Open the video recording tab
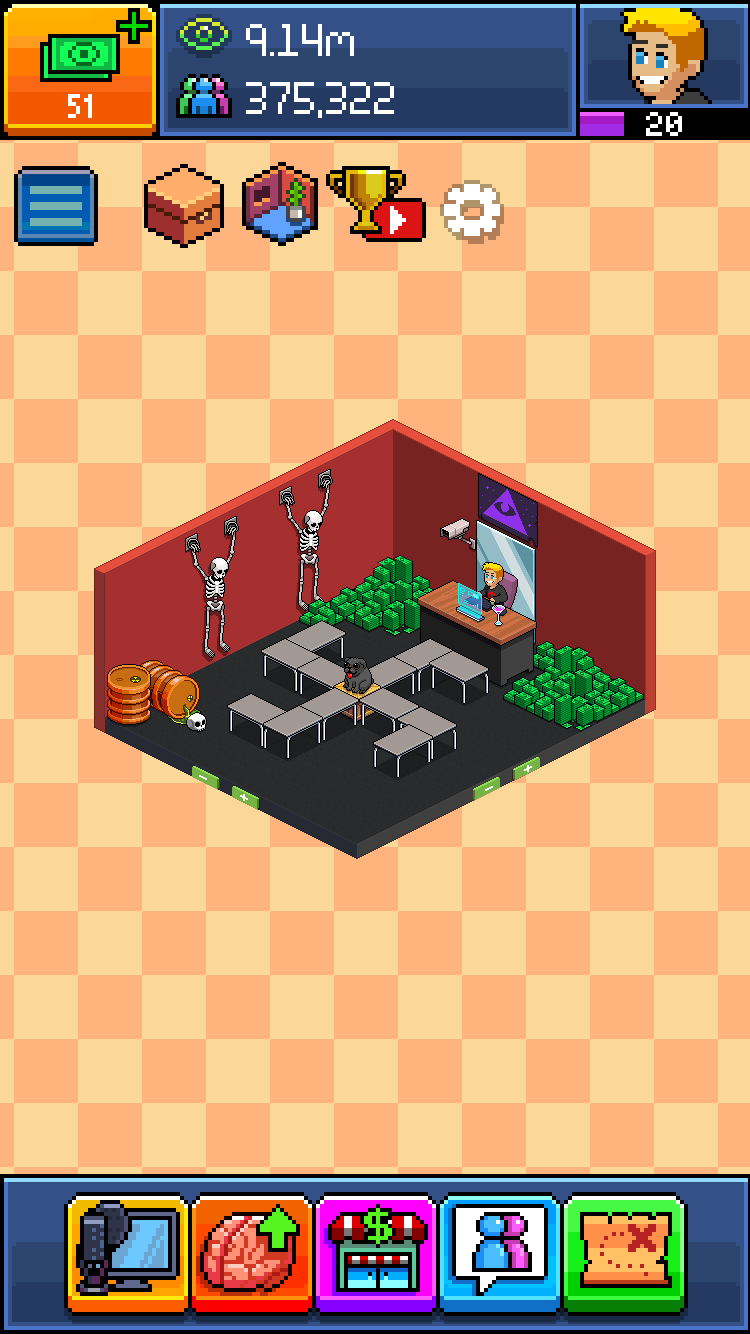This screenshot has width=750, height=1334. (127, 1253)
